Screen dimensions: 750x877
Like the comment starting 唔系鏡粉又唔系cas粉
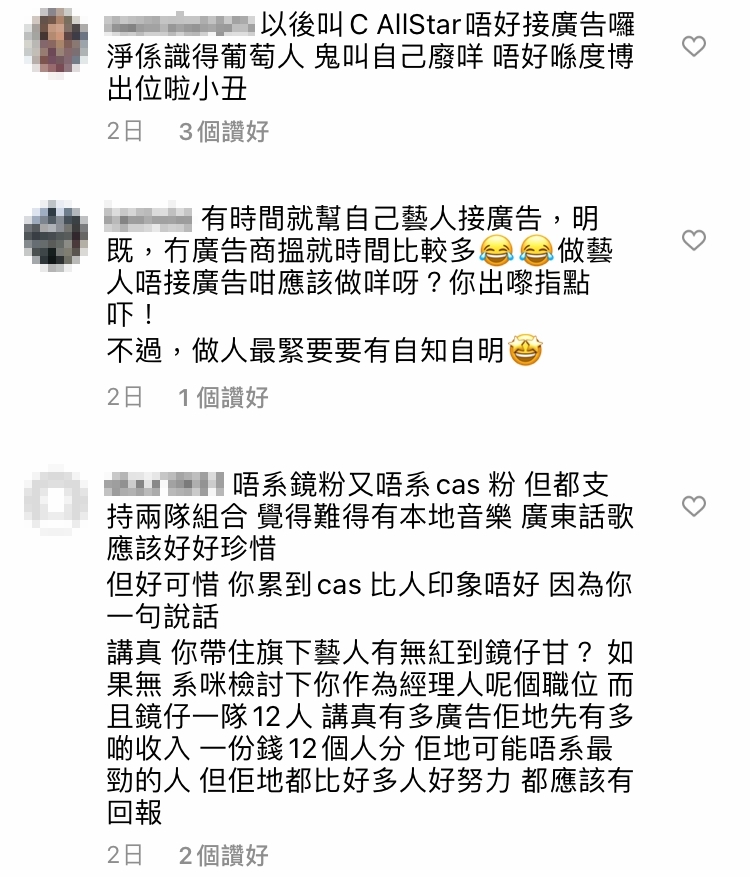(x=693, y=507)
